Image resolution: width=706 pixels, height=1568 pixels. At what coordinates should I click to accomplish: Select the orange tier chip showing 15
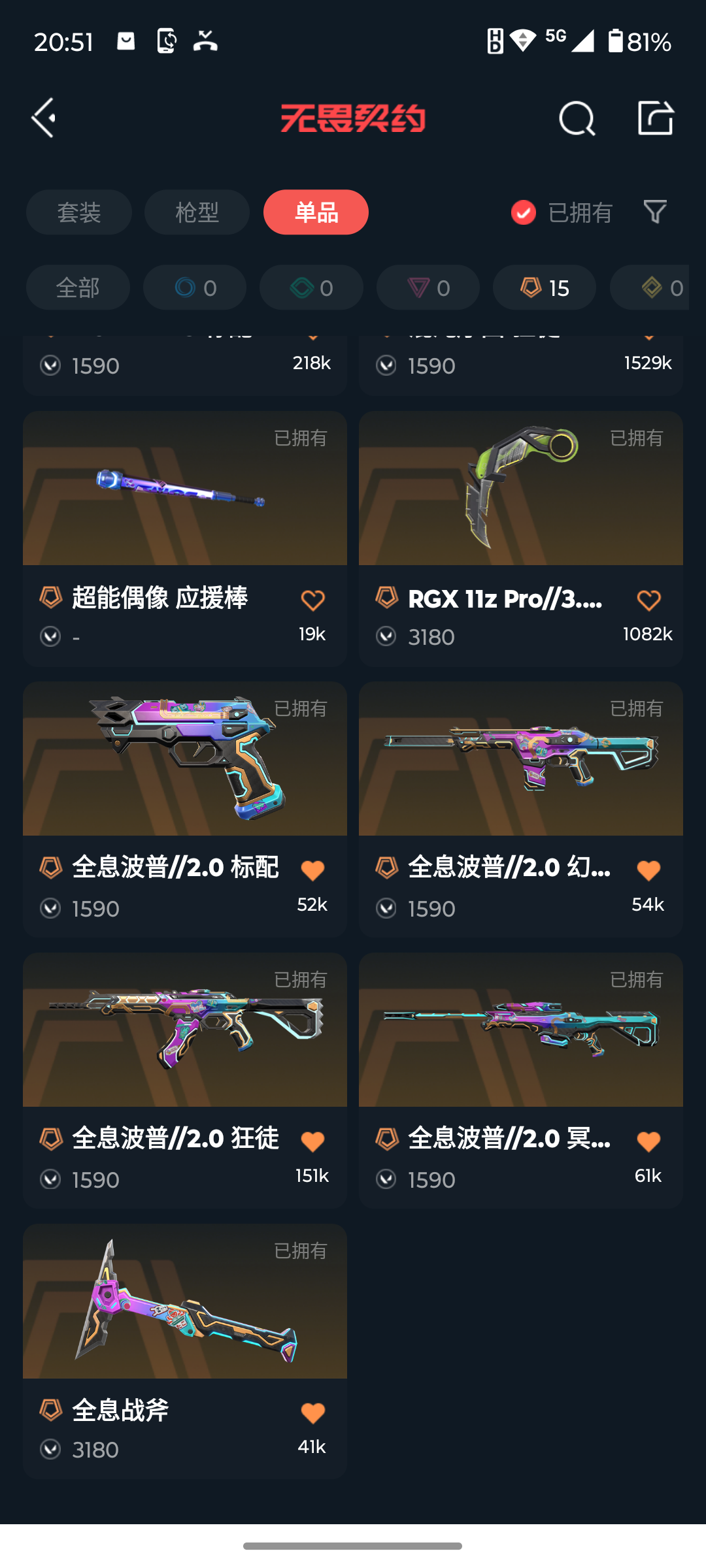(x=545, y=287)
